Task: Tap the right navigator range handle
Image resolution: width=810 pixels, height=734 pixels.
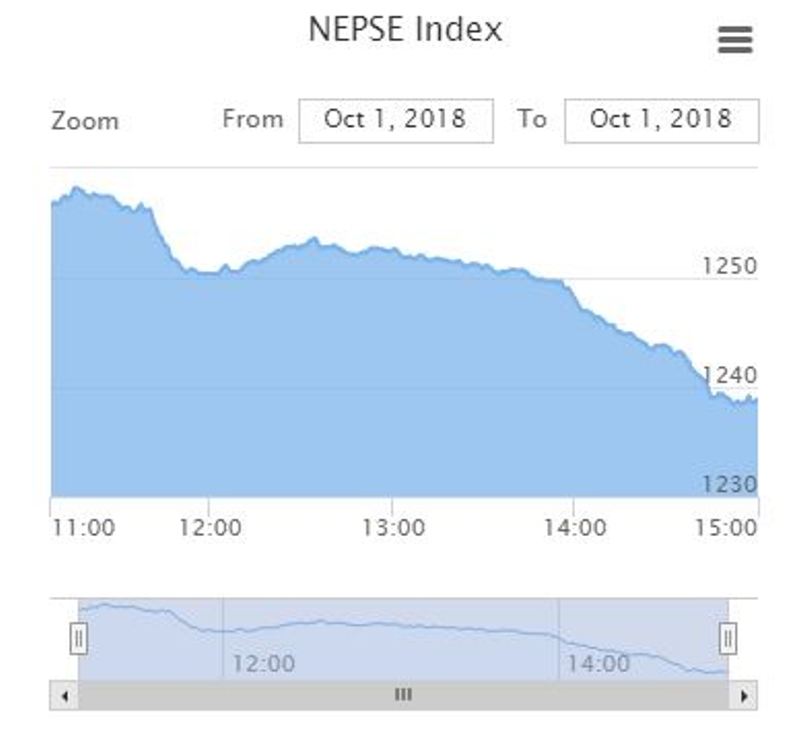Action: click(728, 637)
